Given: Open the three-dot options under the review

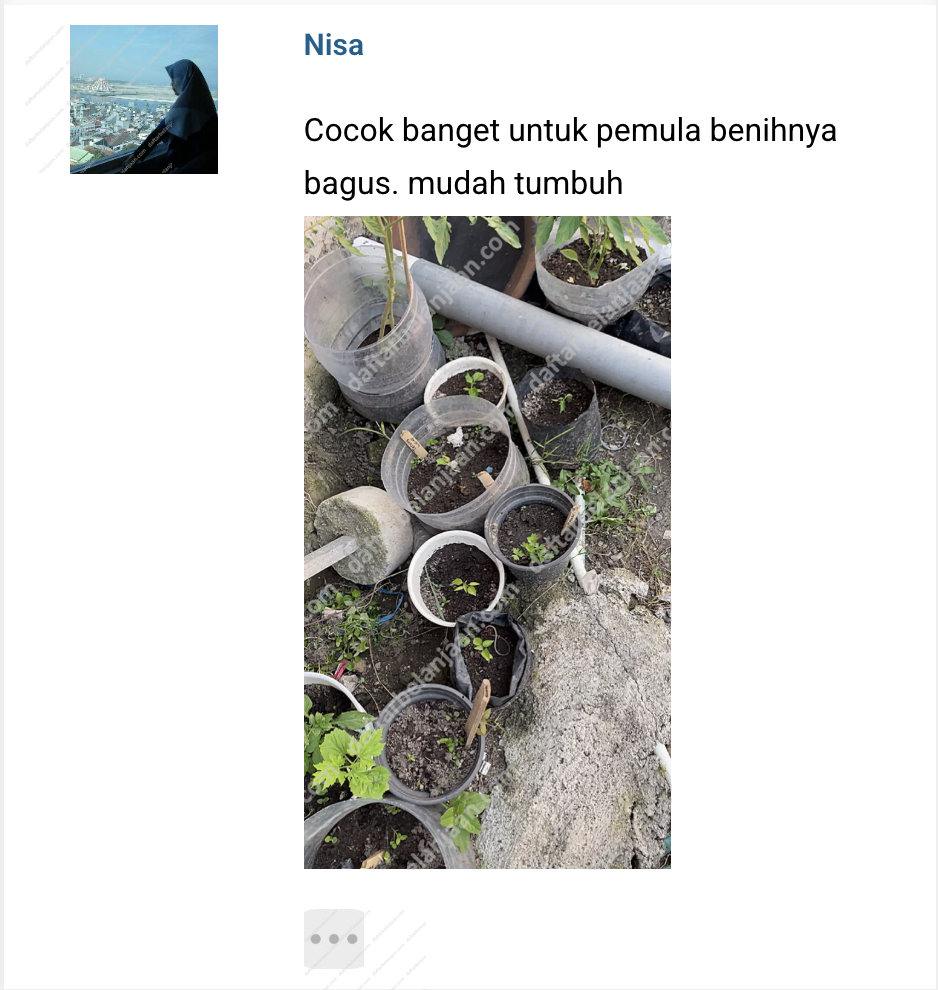Looking at the screenshot, I should 334,939.
